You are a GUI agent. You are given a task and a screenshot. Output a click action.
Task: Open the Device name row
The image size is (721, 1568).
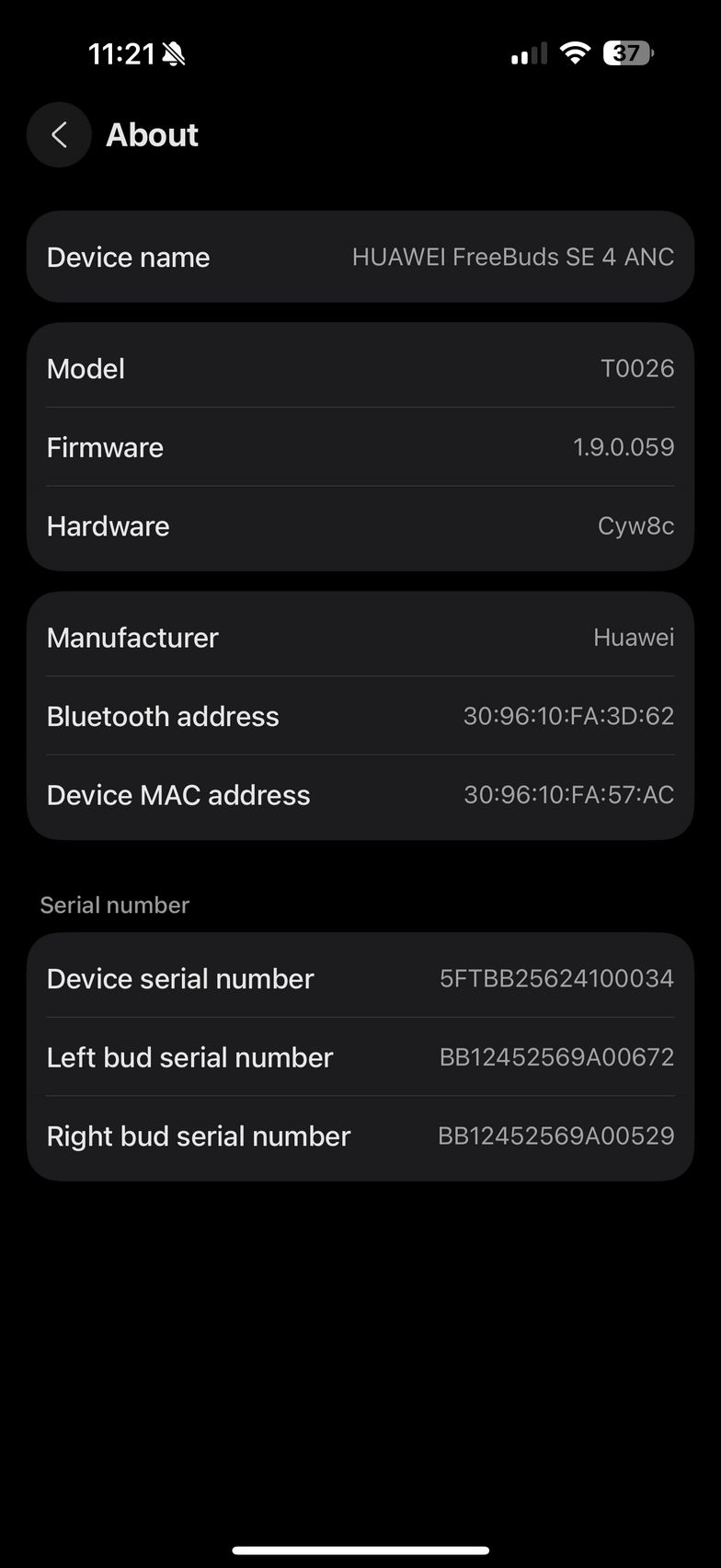click(360, 257)
